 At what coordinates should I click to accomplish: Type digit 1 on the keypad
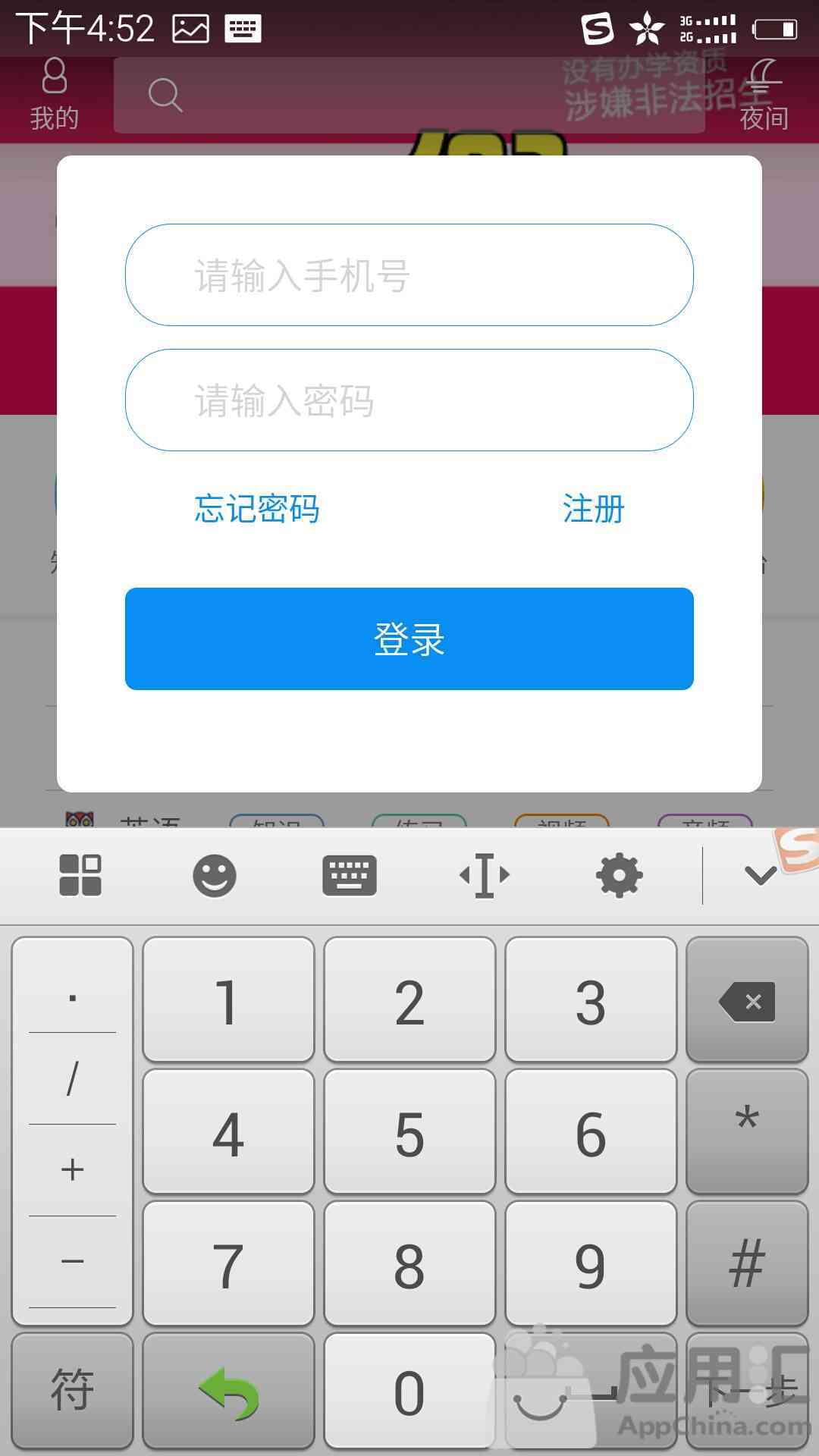(x=228, y=1001)
